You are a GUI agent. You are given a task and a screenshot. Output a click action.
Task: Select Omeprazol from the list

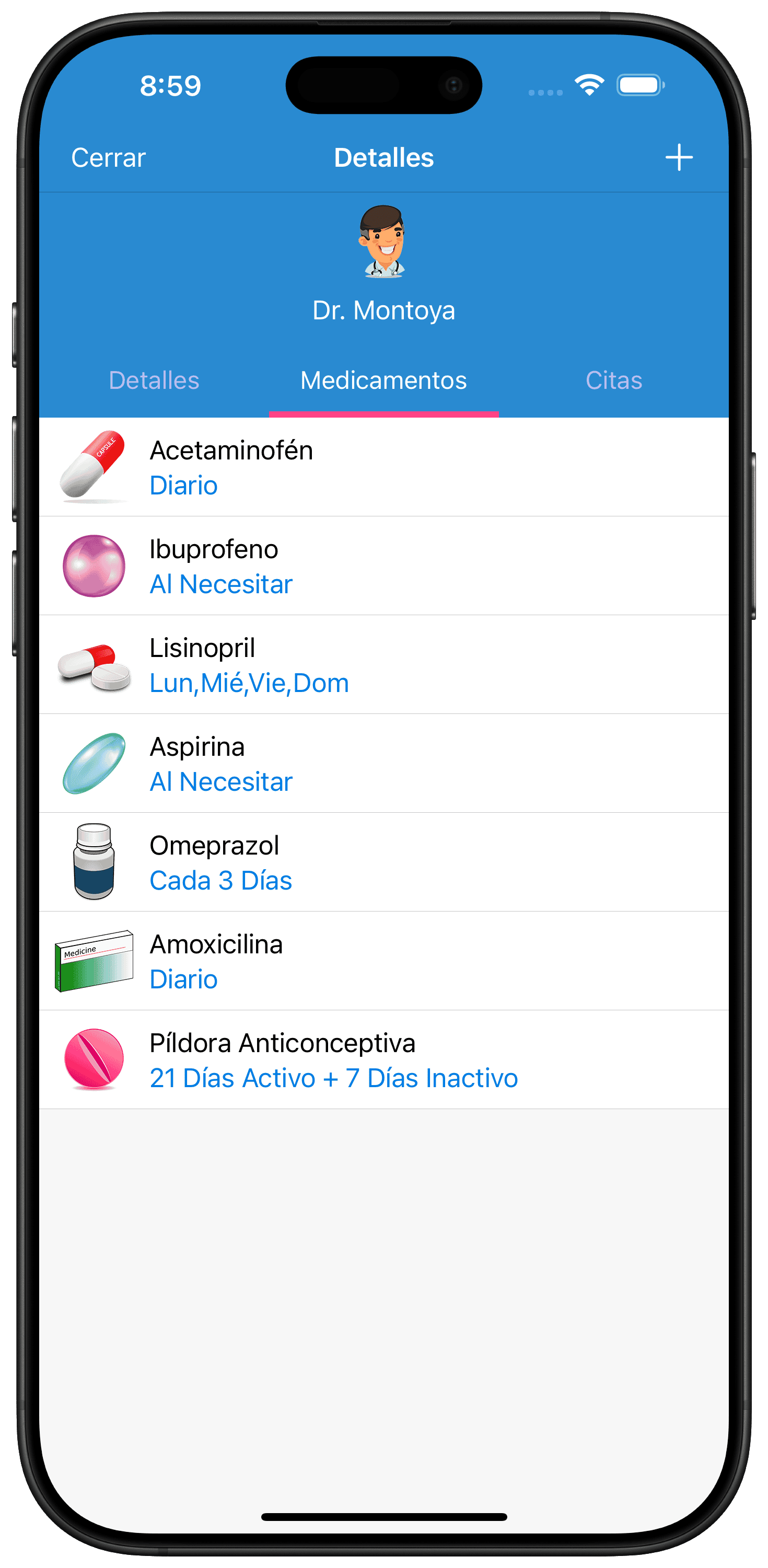[384, 862]
